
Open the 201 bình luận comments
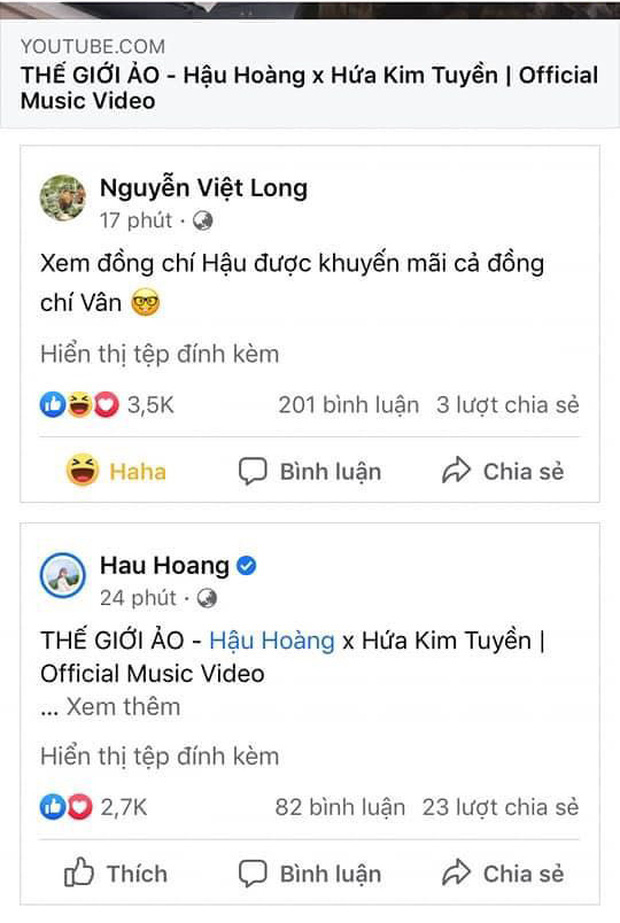[x=348, y=405]
